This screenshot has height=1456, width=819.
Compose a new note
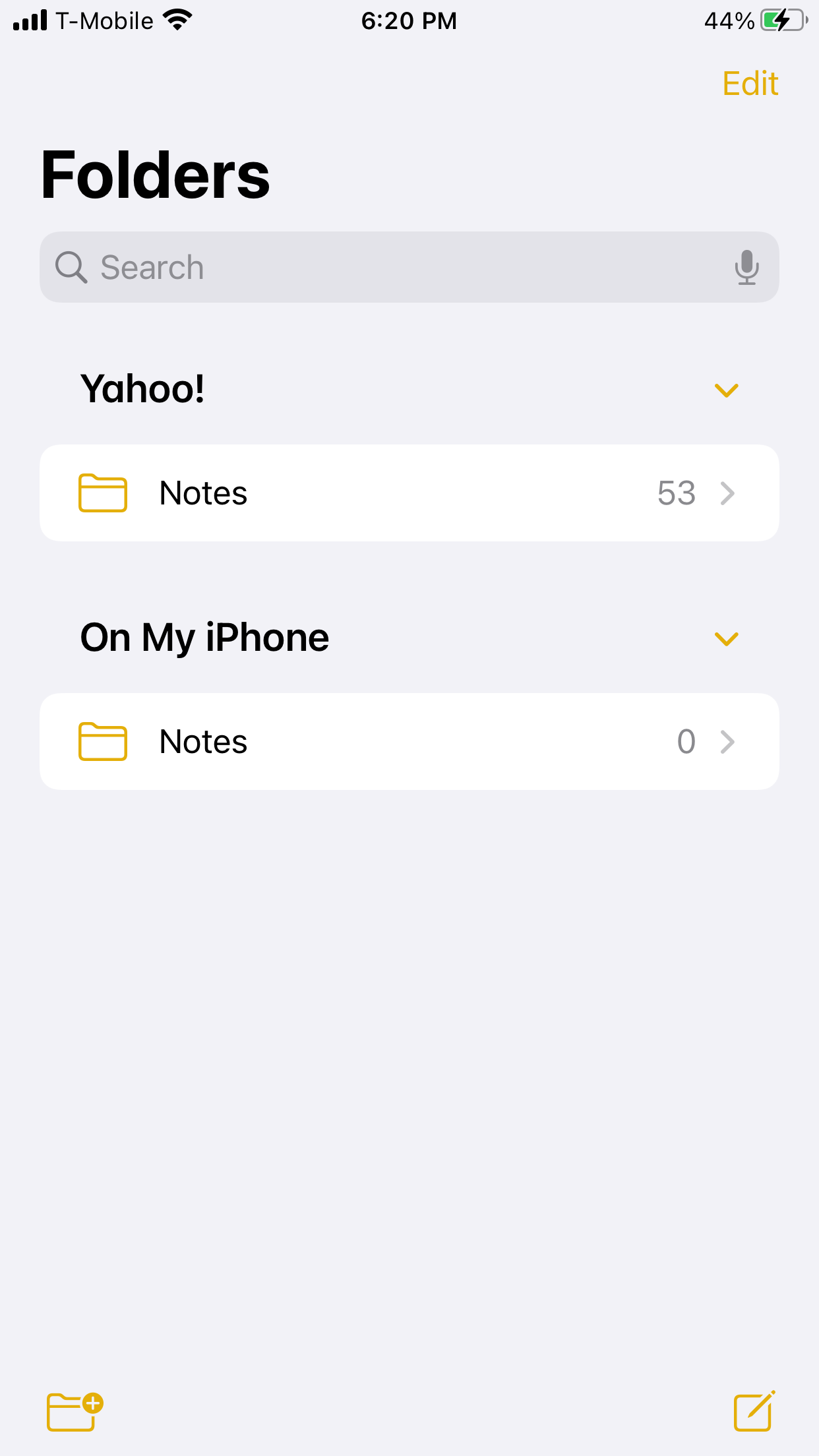coord(754,1412)
